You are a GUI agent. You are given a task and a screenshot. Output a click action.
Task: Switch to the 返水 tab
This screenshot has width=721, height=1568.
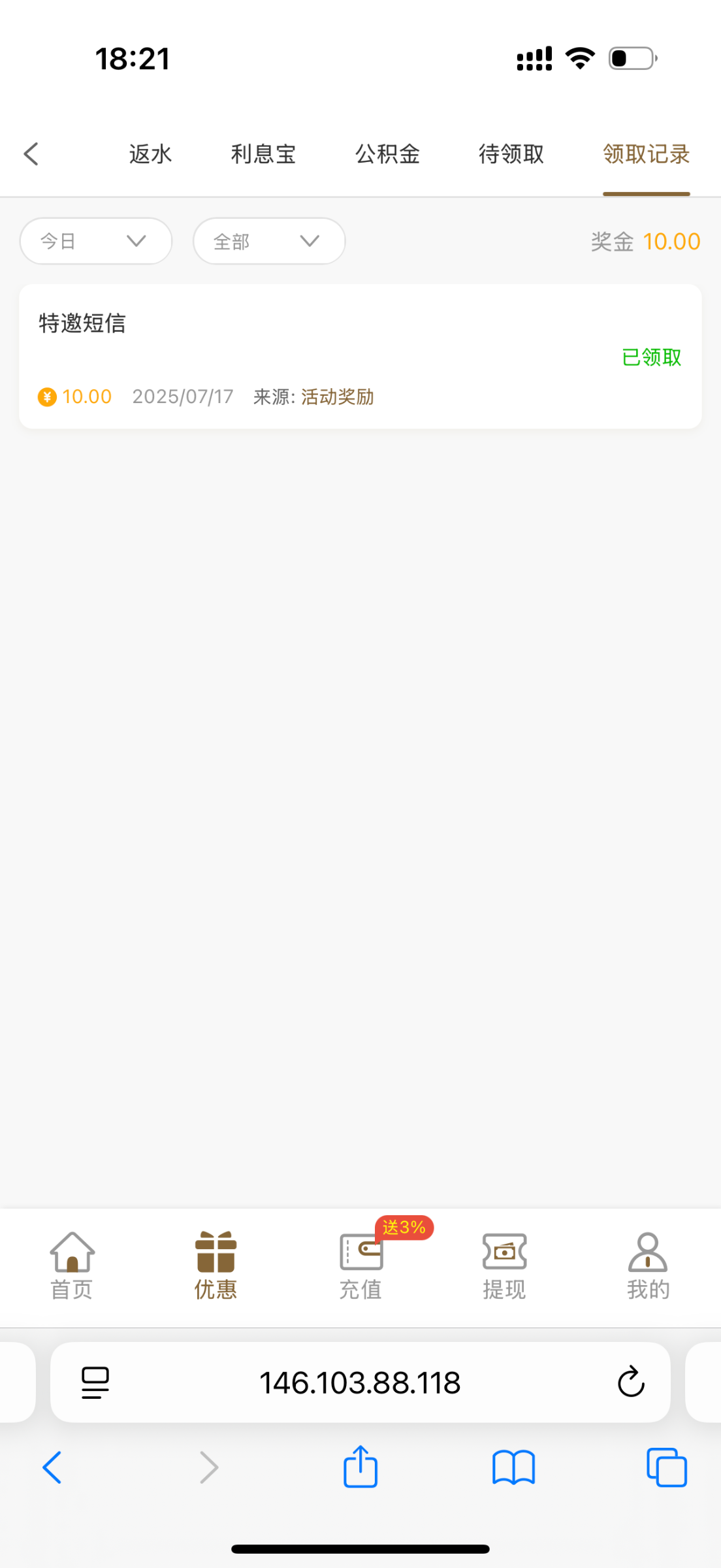(x=150, y=154)
